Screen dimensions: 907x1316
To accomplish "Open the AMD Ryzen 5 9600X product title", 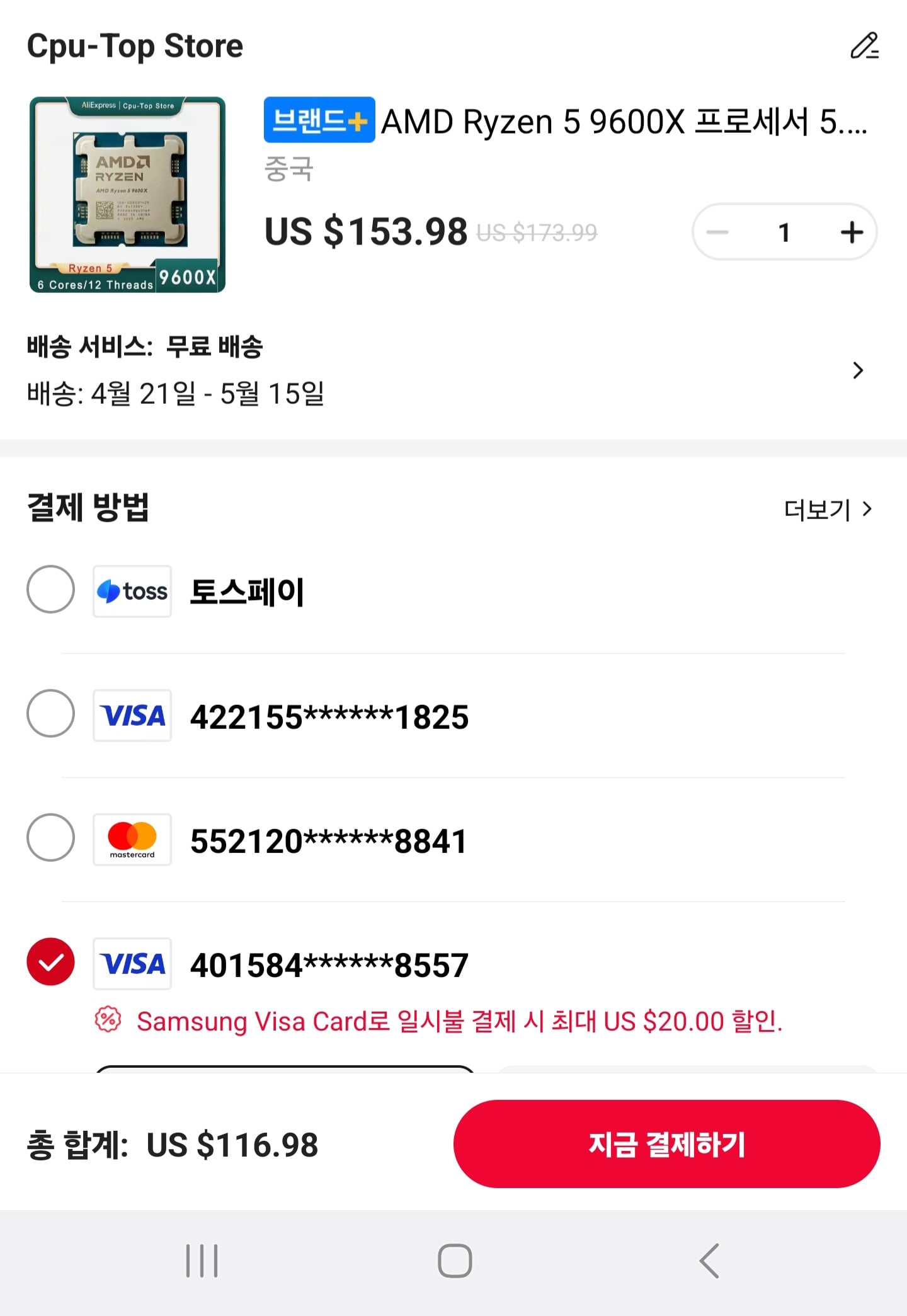I will pyautogui.click(x=624, y=122).
